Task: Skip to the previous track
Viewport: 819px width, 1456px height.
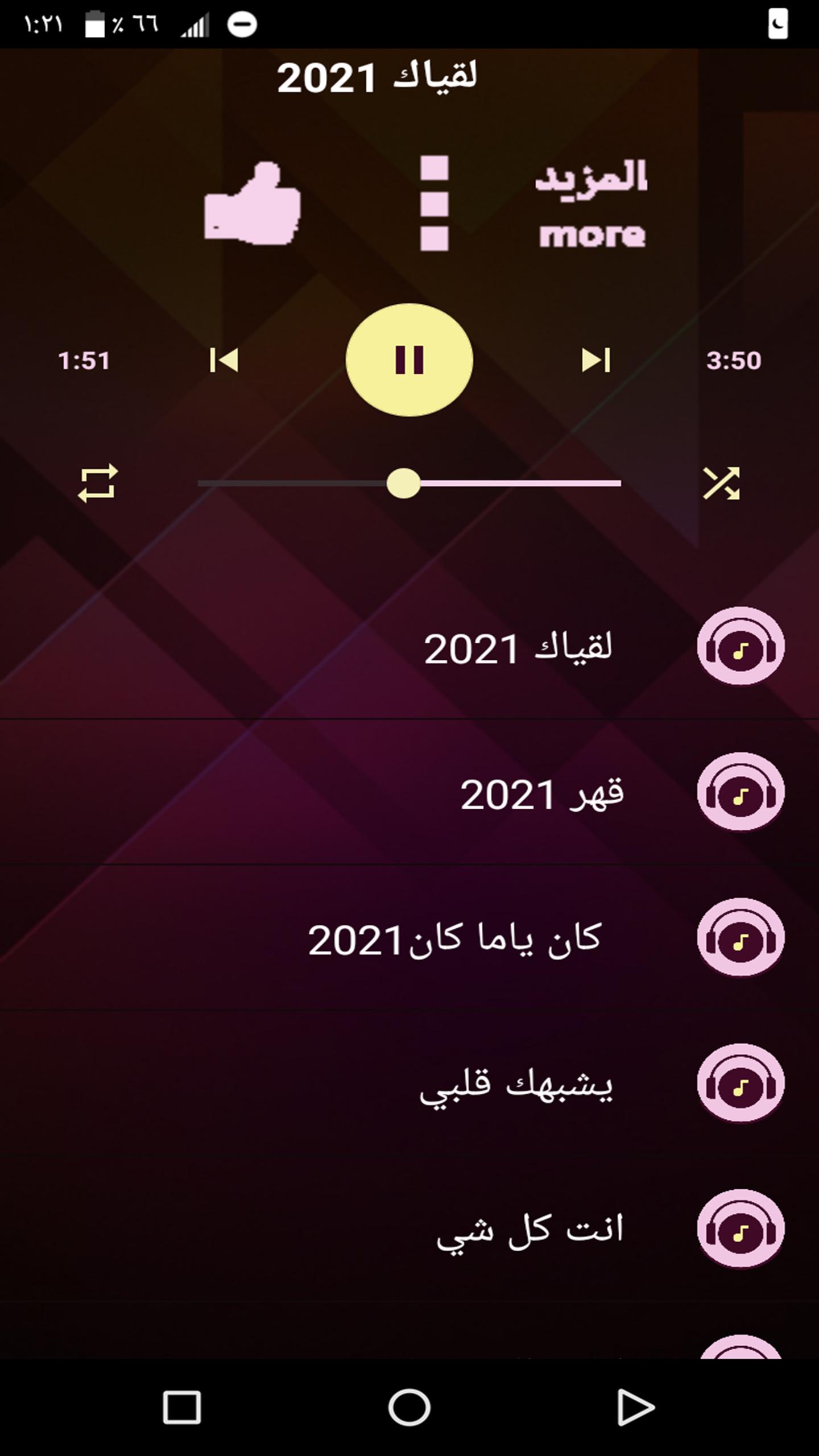Action: (224, 360)
